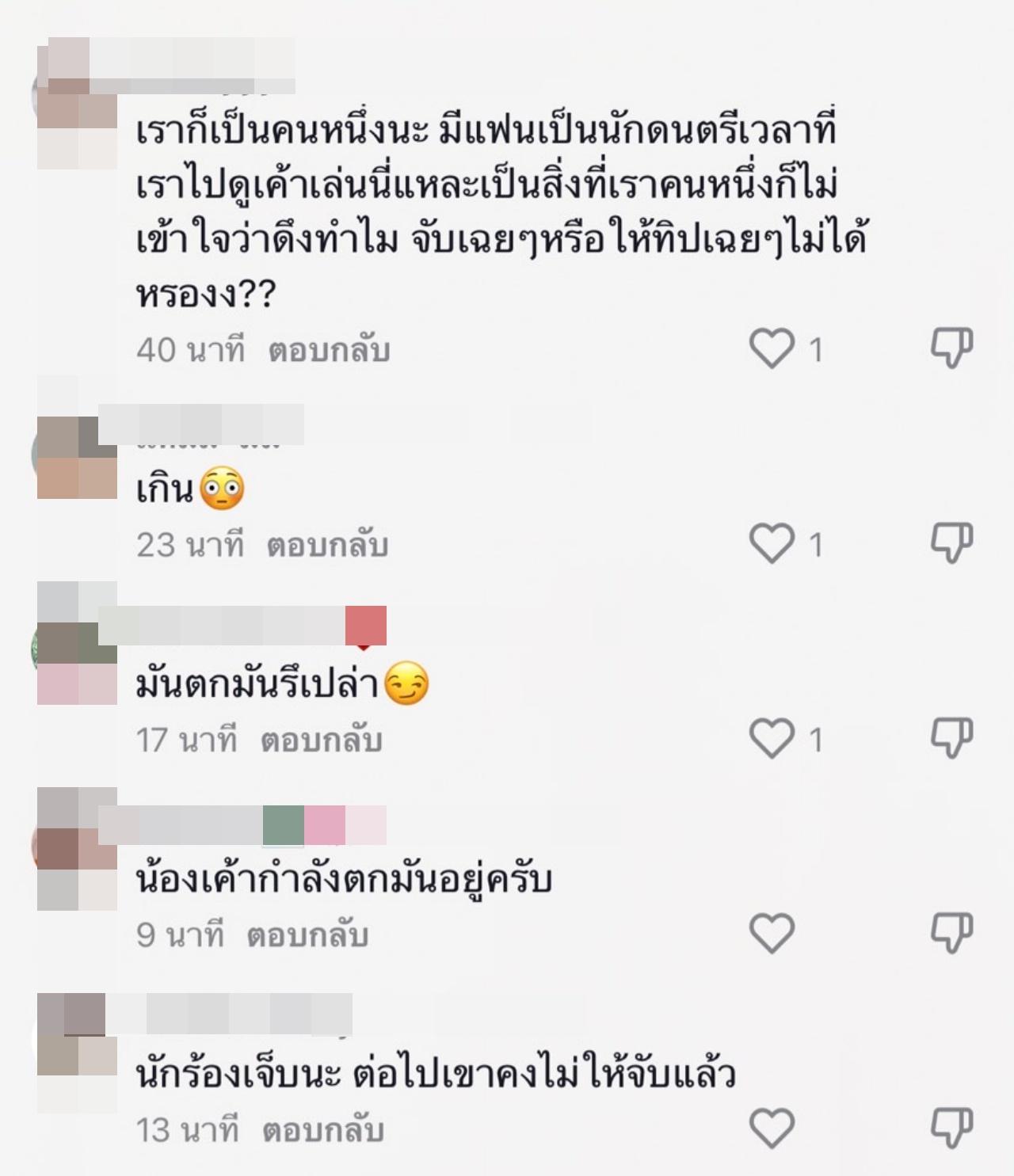Dislike the comment posted 40 นาที ago

pos(951,348)
